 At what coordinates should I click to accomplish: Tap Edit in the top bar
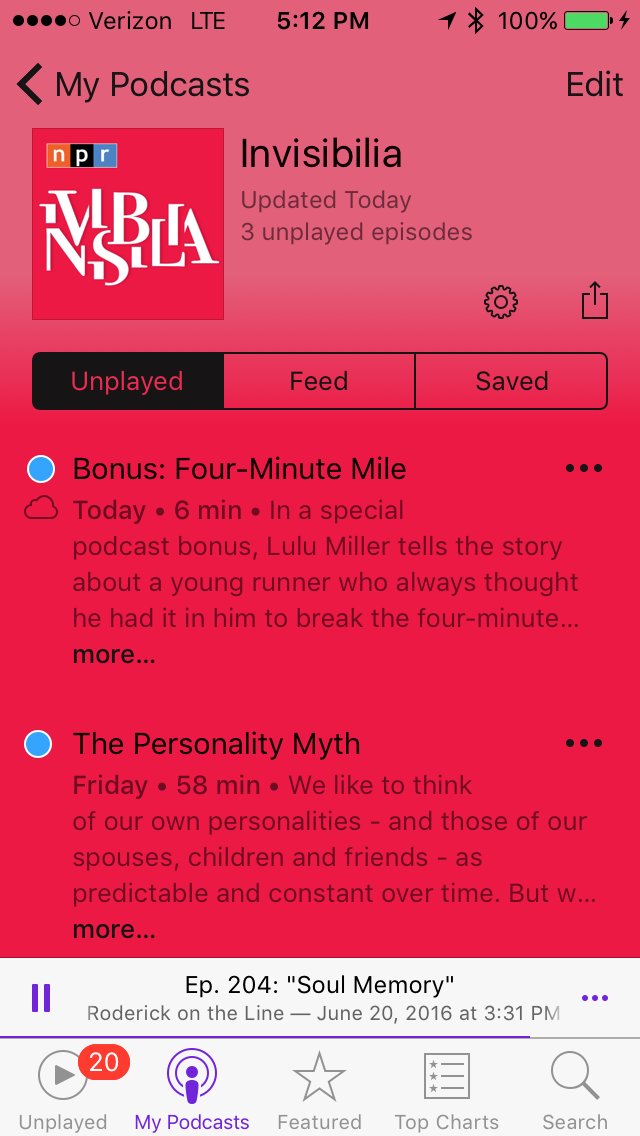(x=594, y=85)
